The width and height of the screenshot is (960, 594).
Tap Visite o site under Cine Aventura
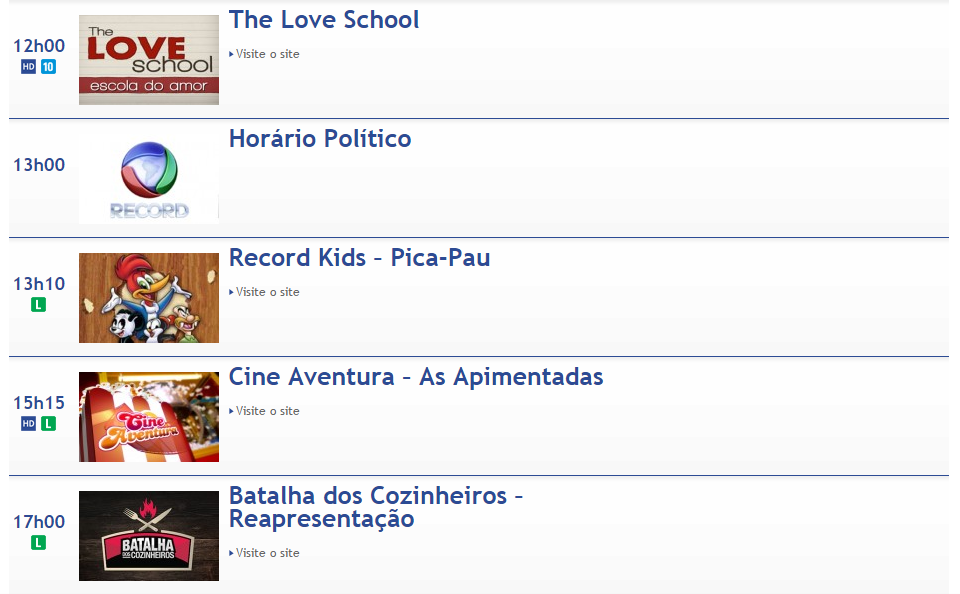click(x=267, y=411)
